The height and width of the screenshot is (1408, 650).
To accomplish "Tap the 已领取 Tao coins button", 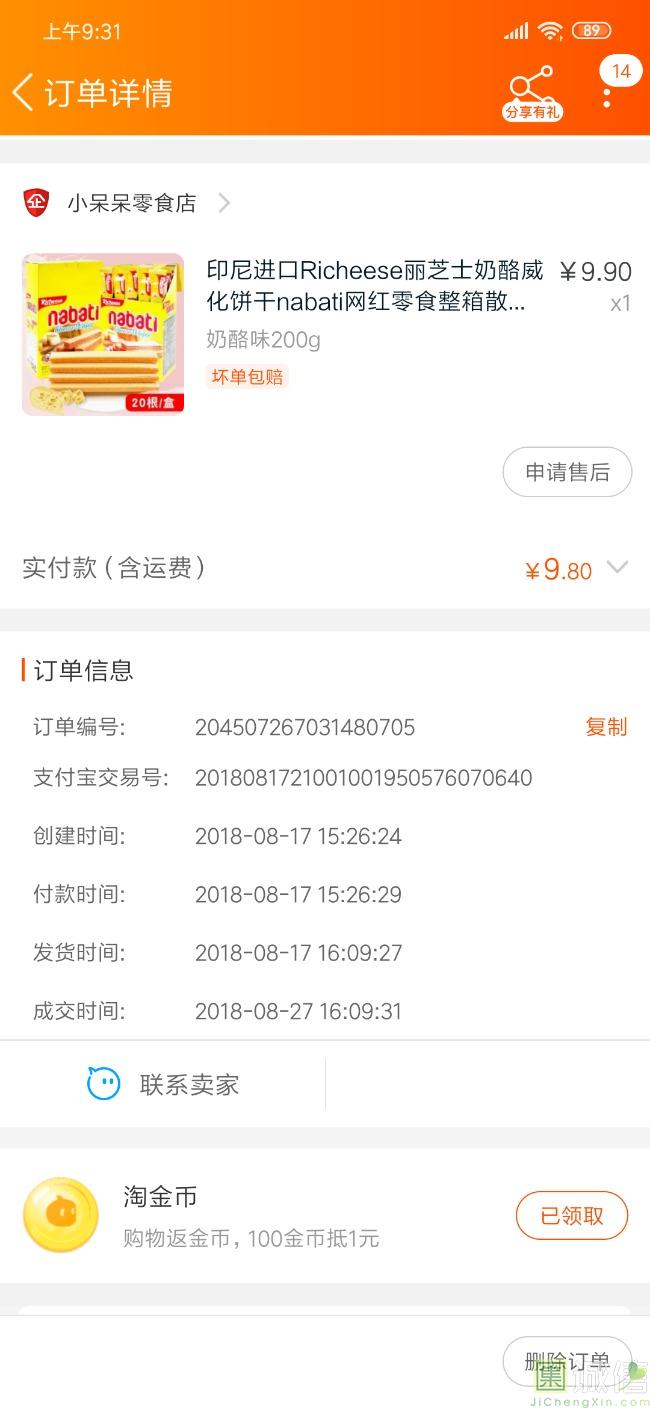I will coord(572,1216).
